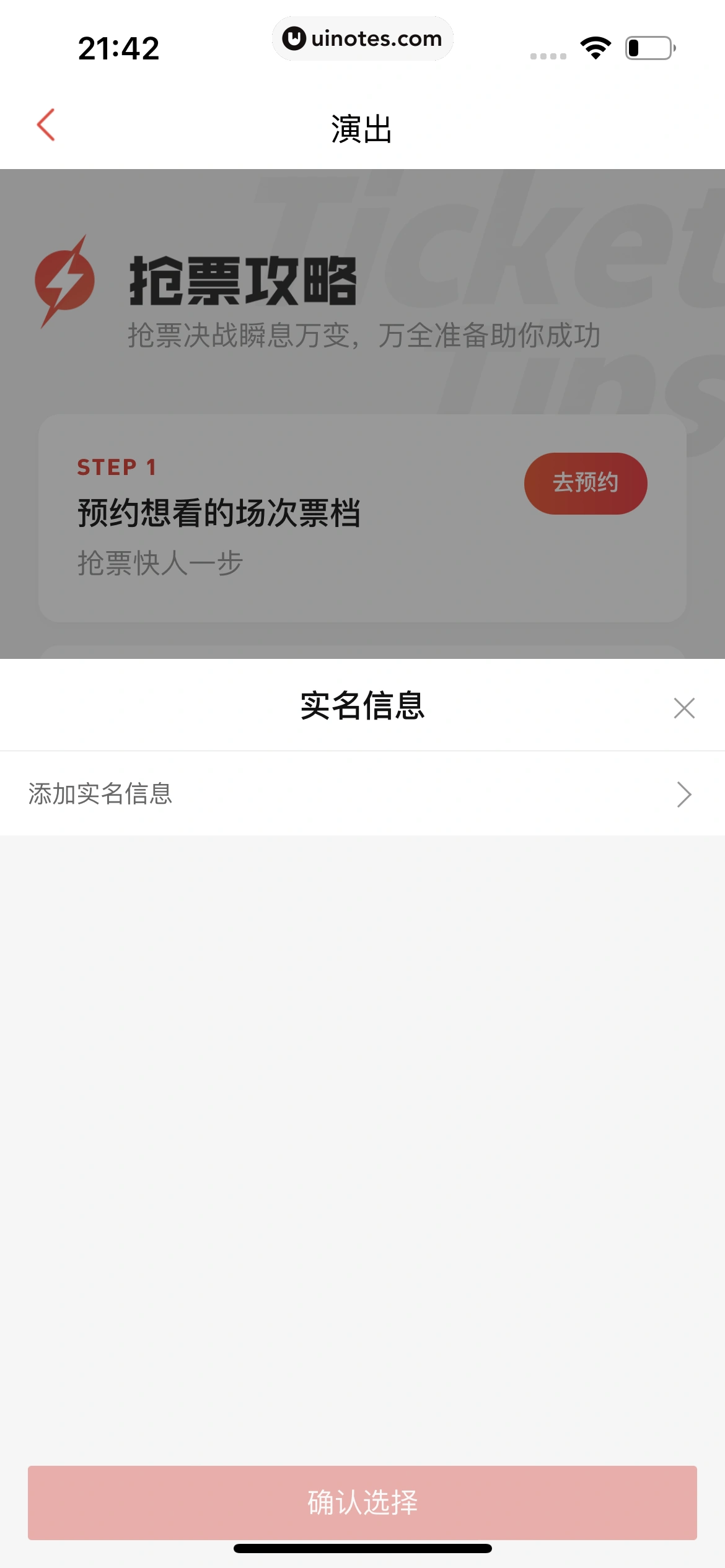Collapse the bottom sheet using the X
This screenshot has width=725, height=1568.
point(683,708)
